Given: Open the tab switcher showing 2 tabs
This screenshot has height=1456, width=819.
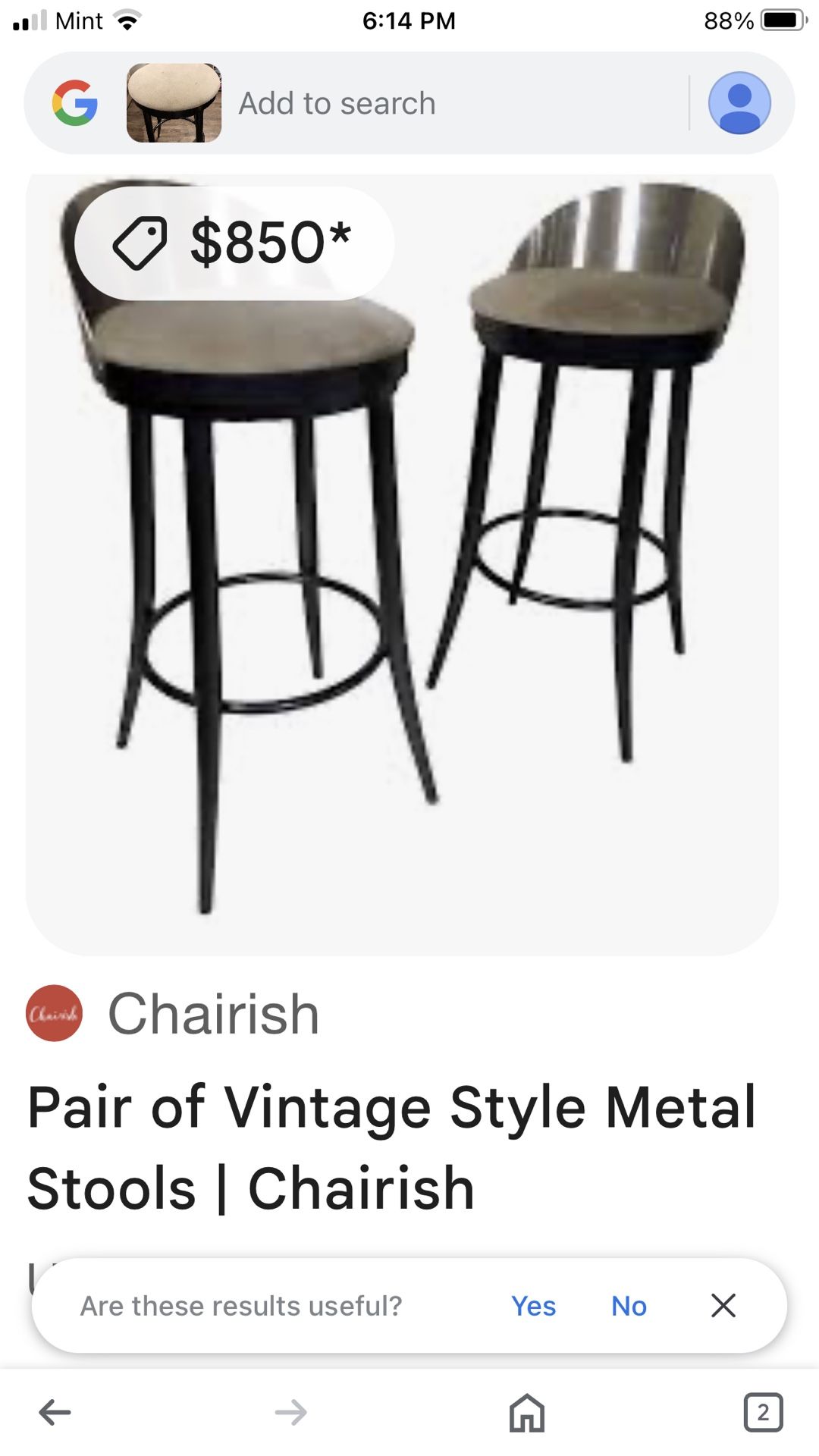Looking at the screenshot, I should click(763, 1413).
